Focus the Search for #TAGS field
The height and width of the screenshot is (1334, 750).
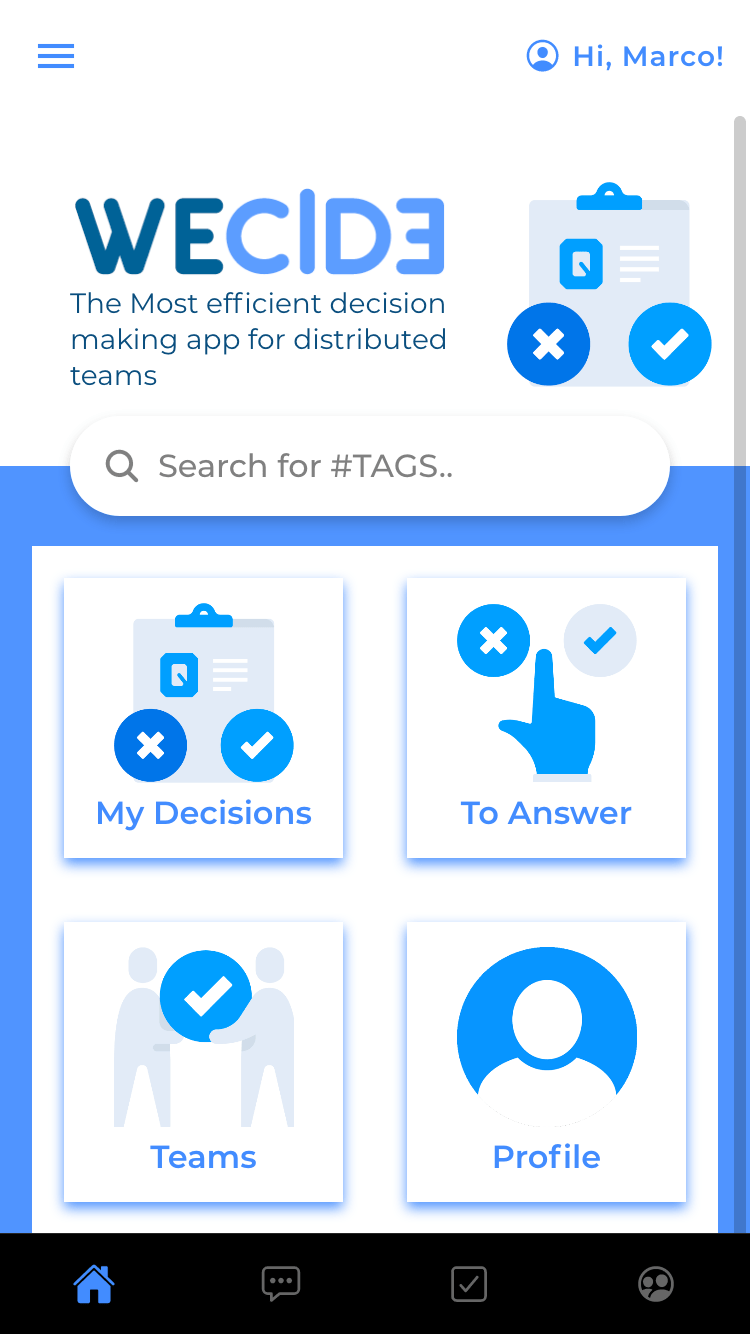coord(370,466)
